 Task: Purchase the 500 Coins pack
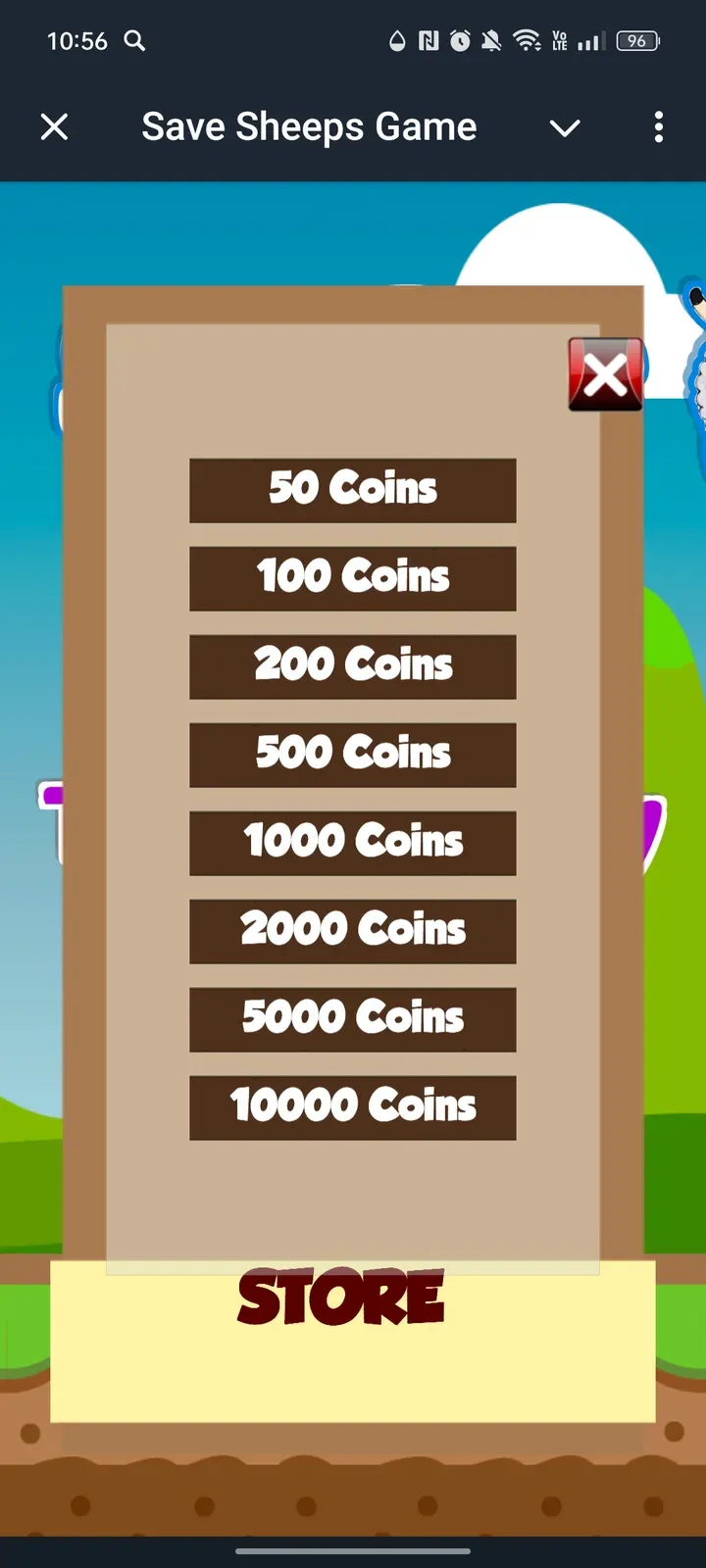tap(353, 755)
